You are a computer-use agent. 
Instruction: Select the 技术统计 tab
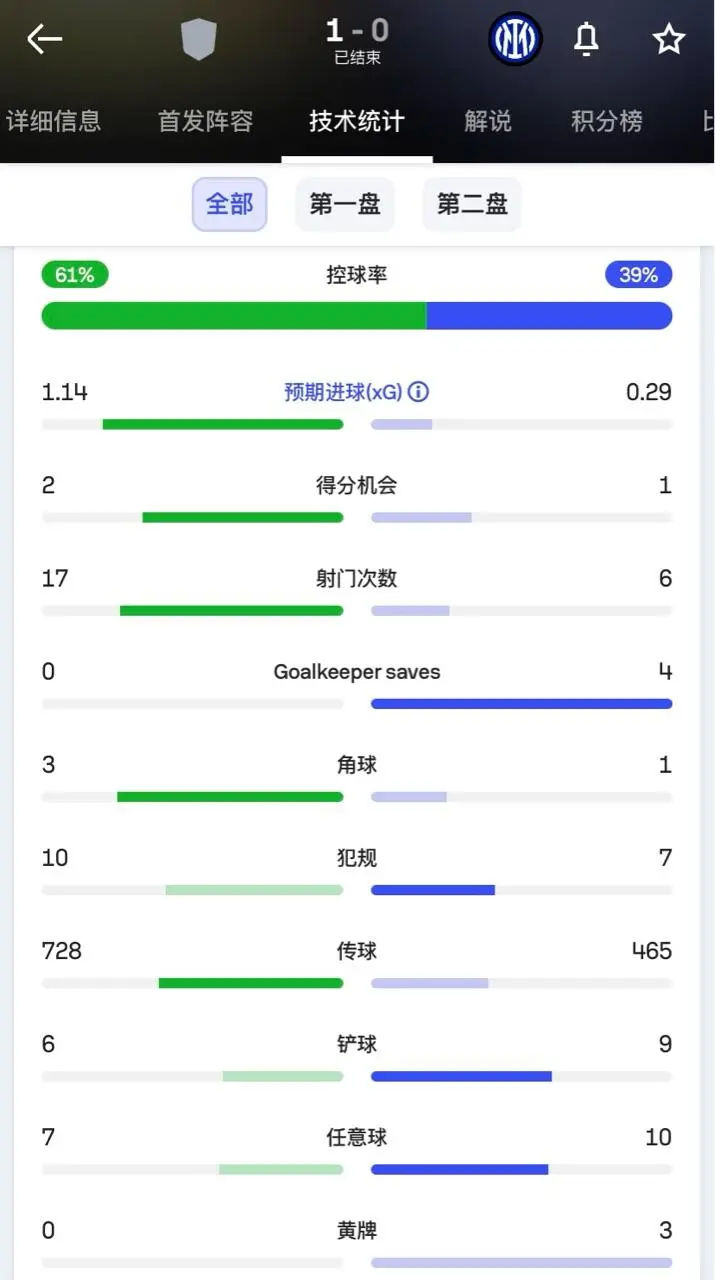pos(357,122)
